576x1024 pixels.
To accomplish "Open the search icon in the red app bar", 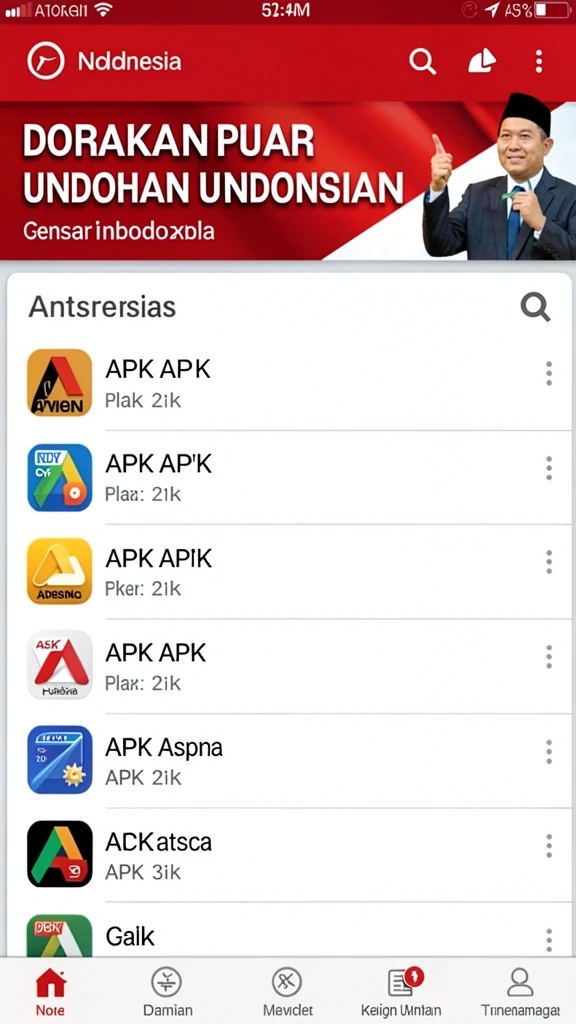I will [423, 61].
